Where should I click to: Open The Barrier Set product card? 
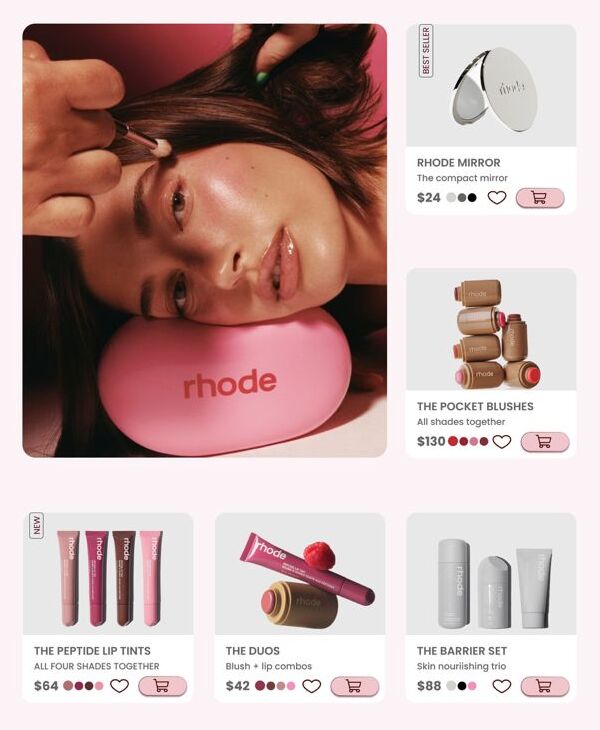pyautogui.click(x=491, y=575)
